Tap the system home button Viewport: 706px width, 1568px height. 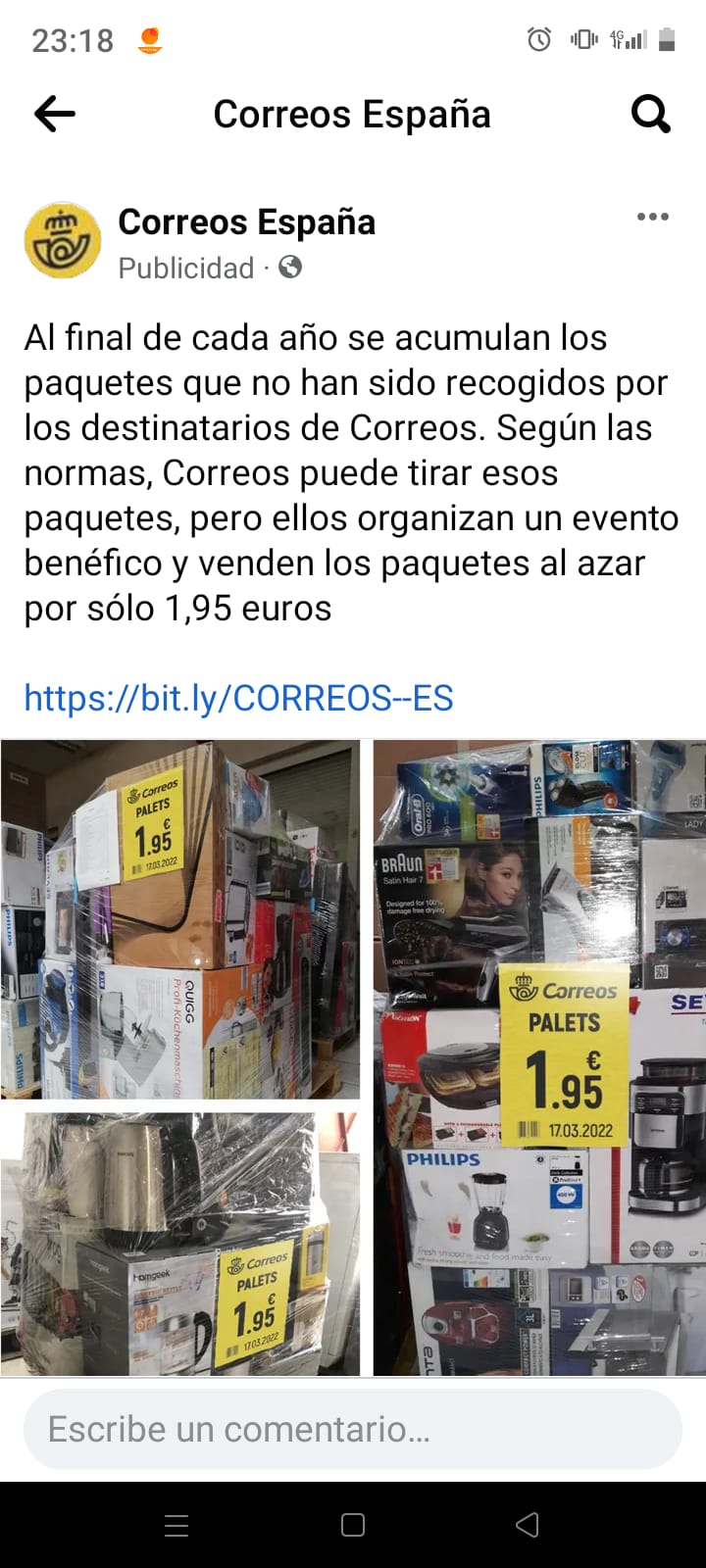[353, 1525]
